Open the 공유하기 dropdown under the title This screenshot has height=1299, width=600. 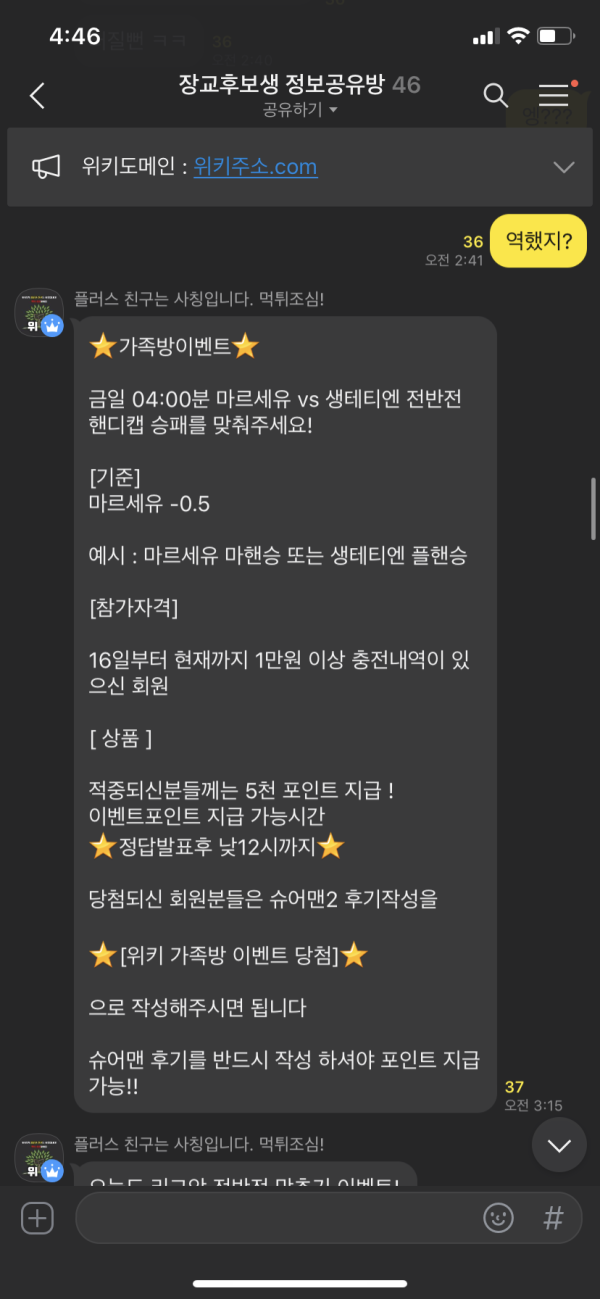pos(299,109)
